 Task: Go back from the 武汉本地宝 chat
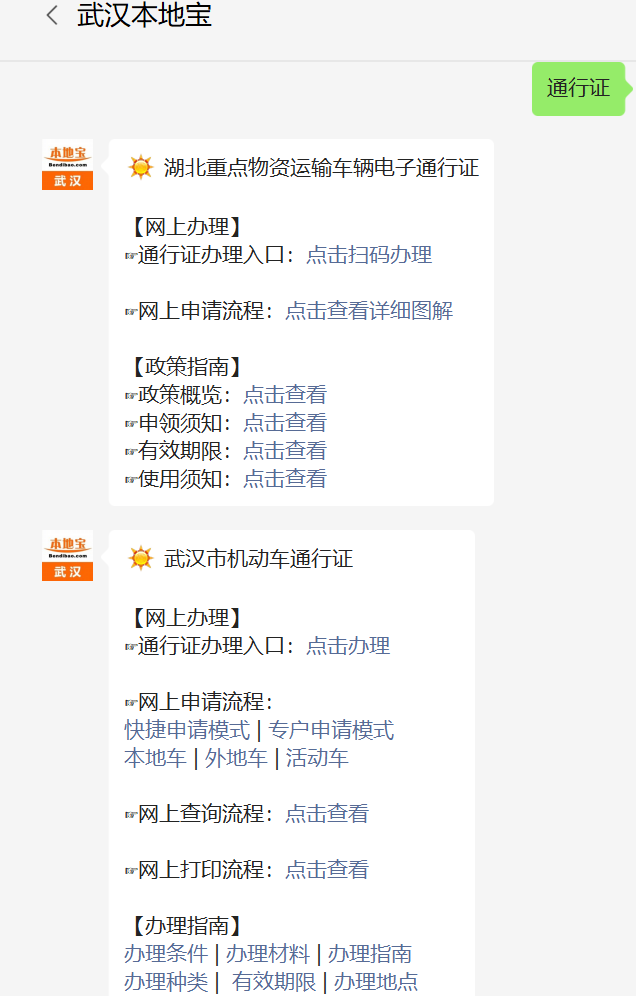pos(52,16)
